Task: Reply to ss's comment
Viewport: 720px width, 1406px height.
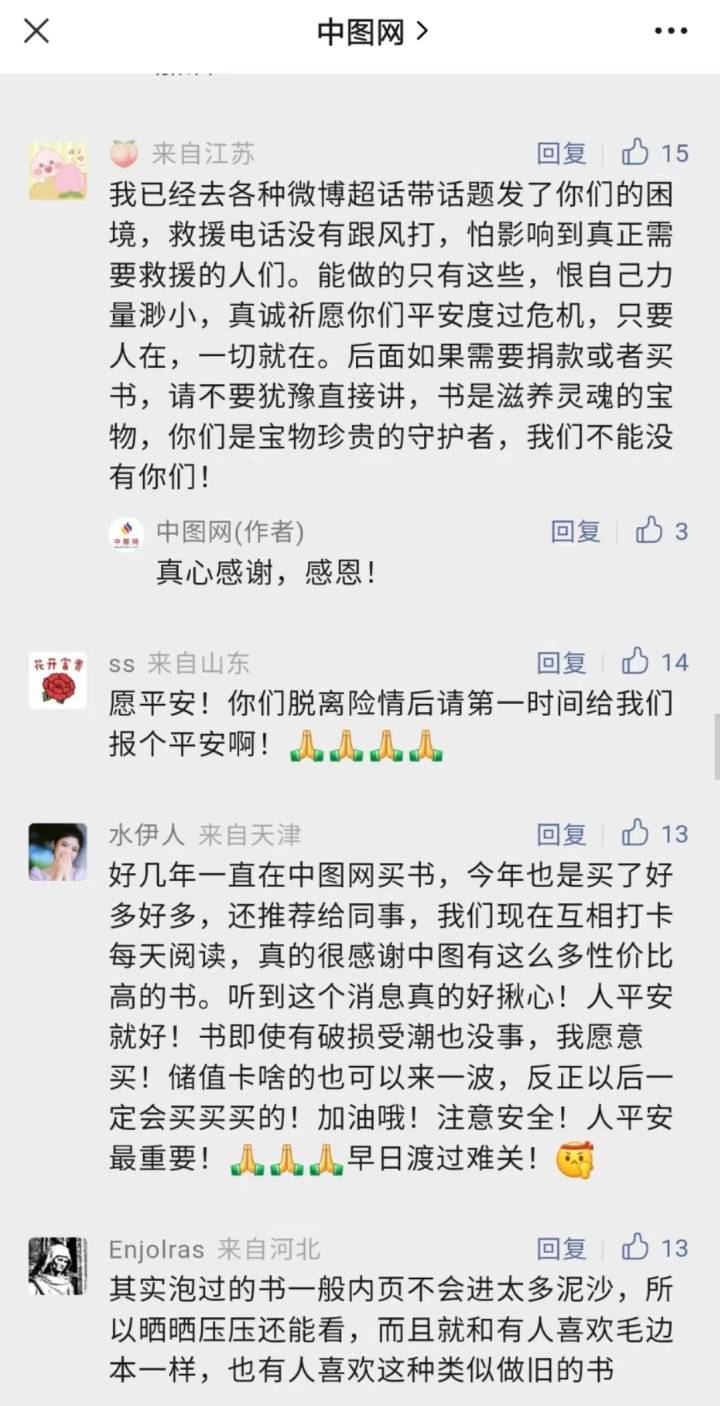Action: (561, 662)
